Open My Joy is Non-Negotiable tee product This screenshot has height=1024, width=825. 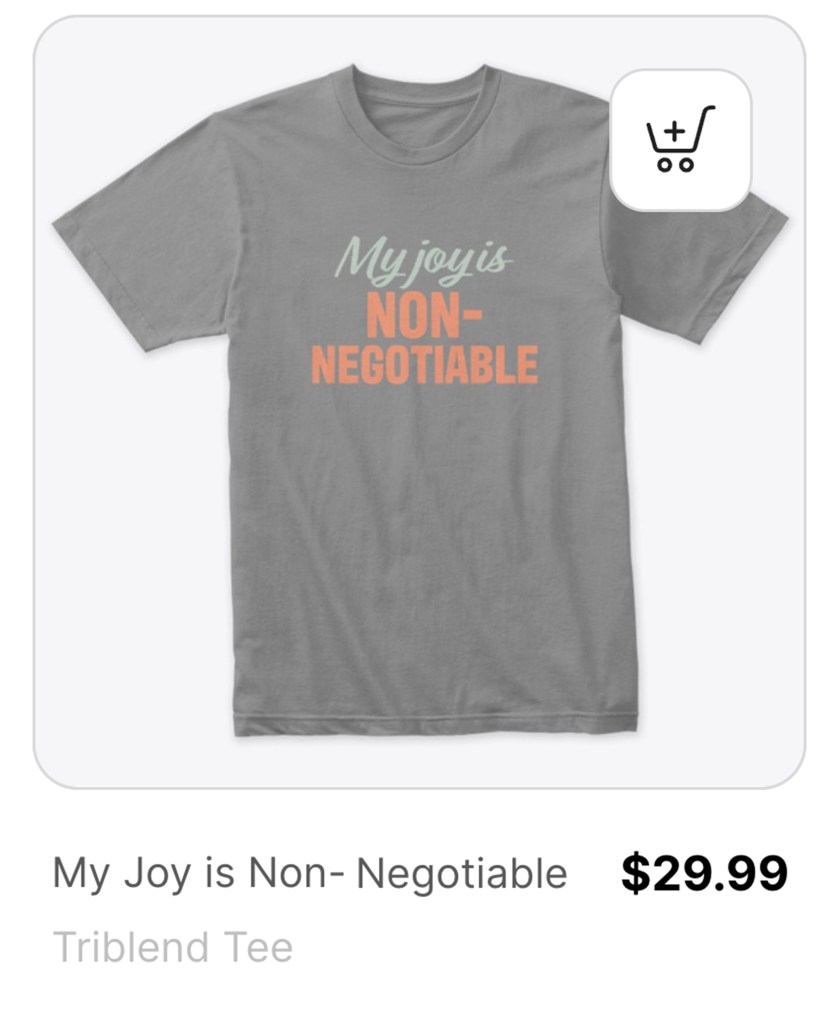[x=309, y=873]
